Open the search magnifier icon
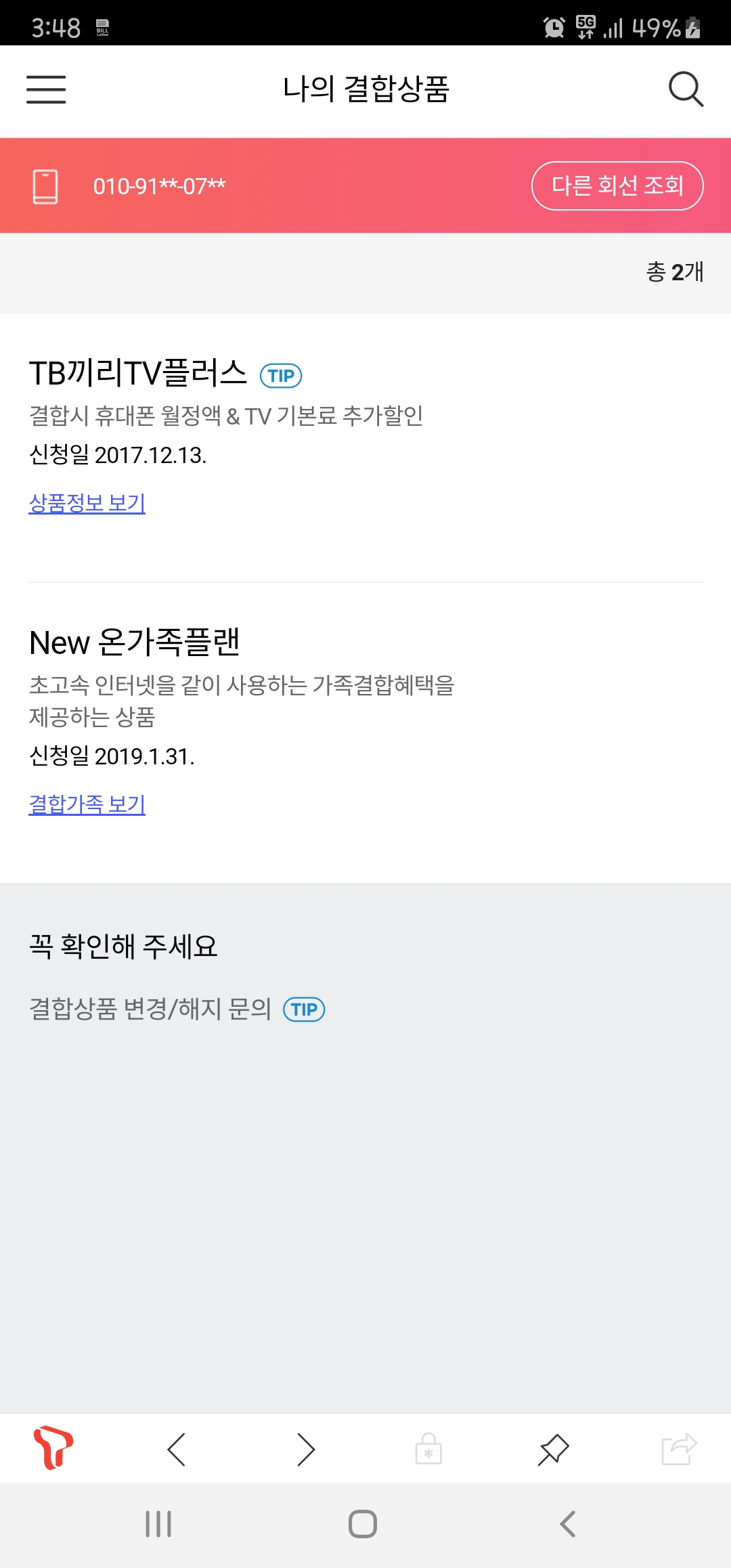Image resolution: width=731 pixels, height=1568 pixels. pyautogui.click(x=686, y=89)
